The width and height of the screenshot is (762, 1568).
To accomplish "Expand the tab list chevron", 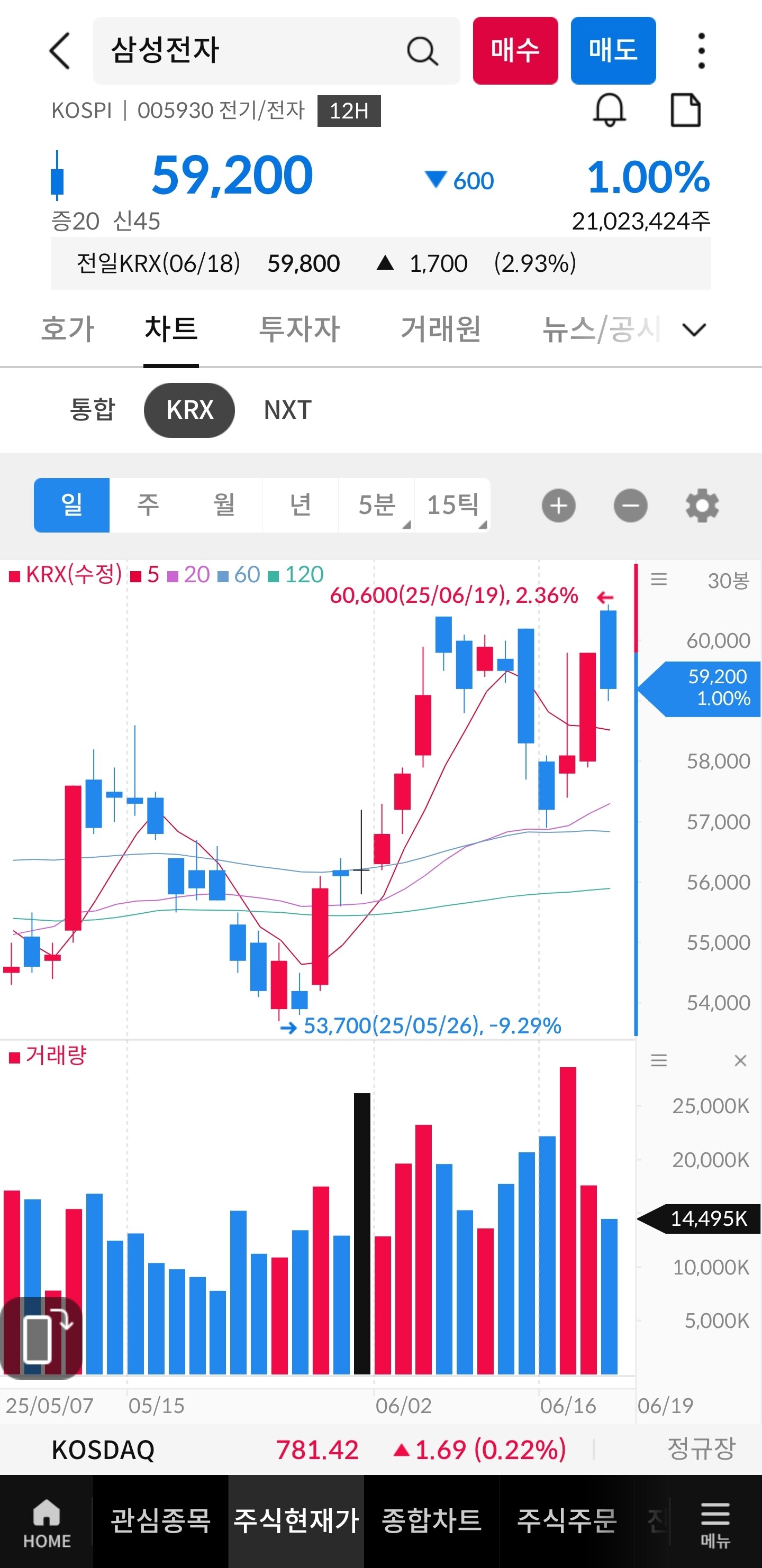I will click(694, 329).
